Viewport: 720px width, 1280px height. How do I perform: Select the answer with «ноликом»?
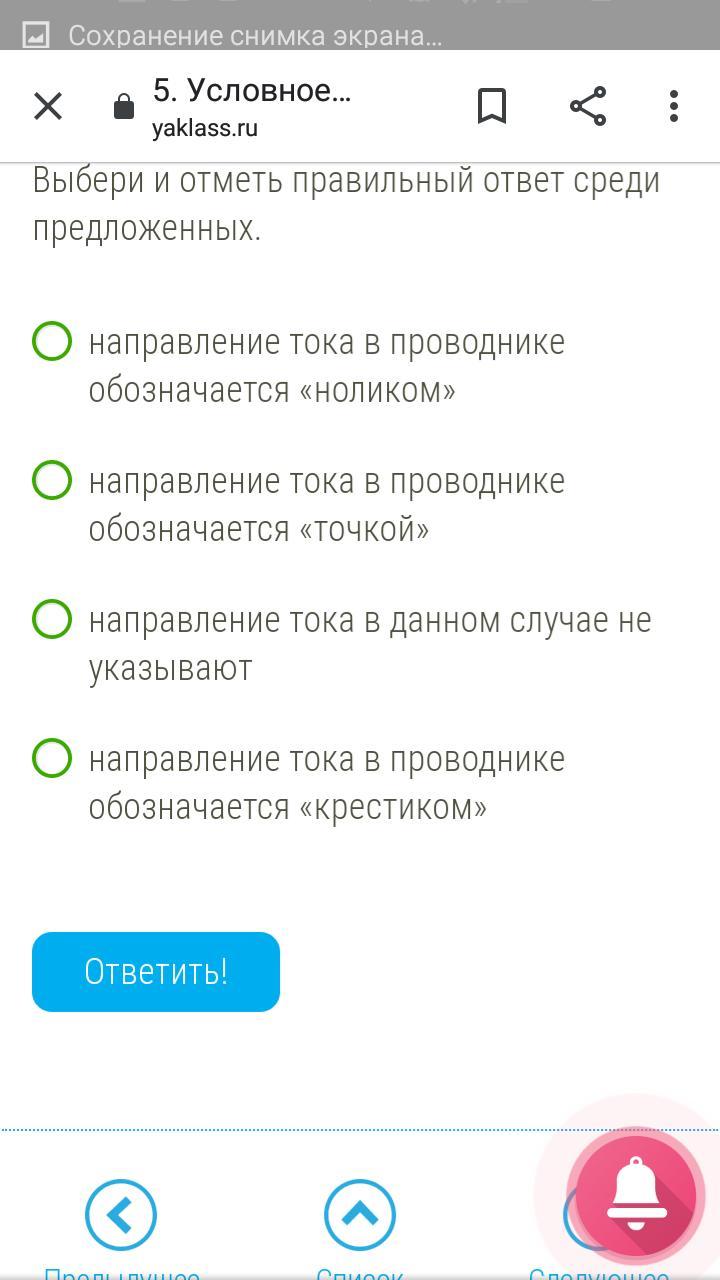click(x=52, y=341)
